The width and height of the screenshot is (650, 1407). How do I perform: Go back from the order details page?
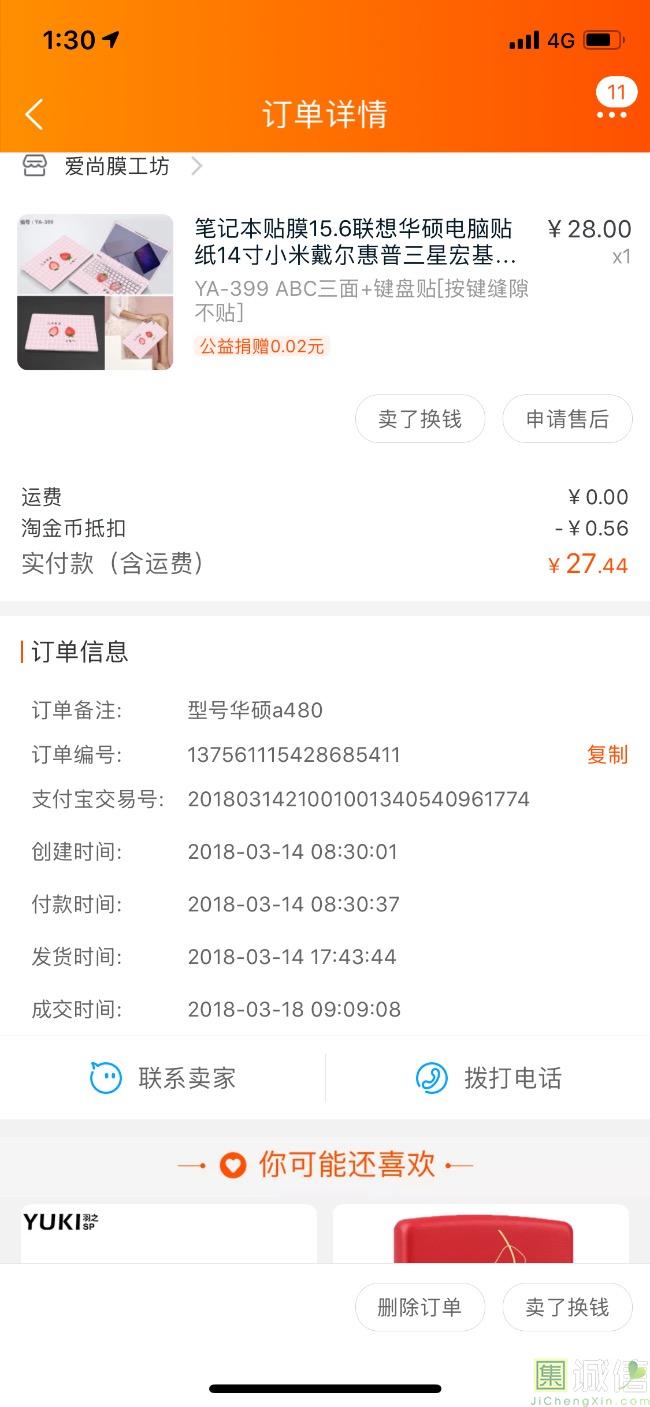pos(34,114)
